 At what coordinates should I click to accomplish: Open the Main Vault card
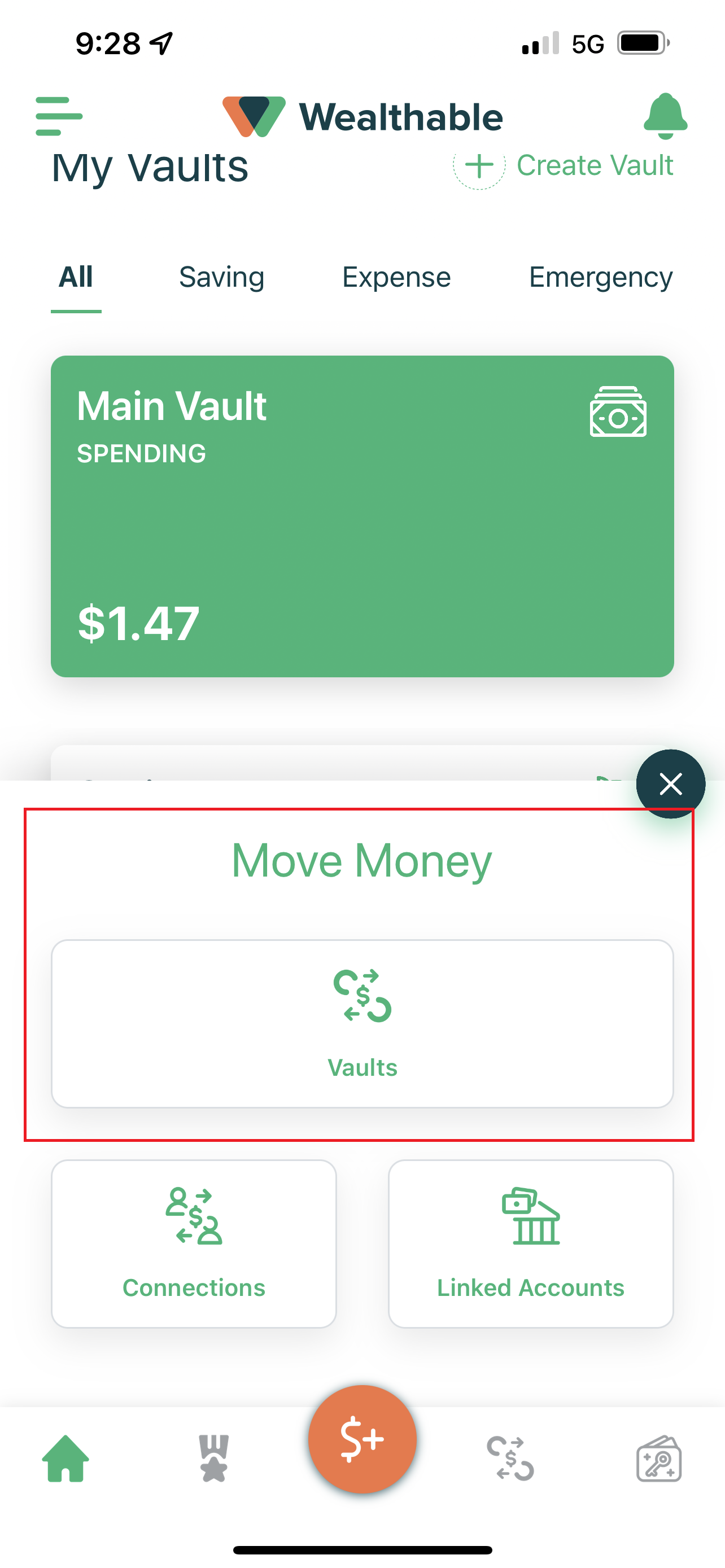click(x=362, y=515)
